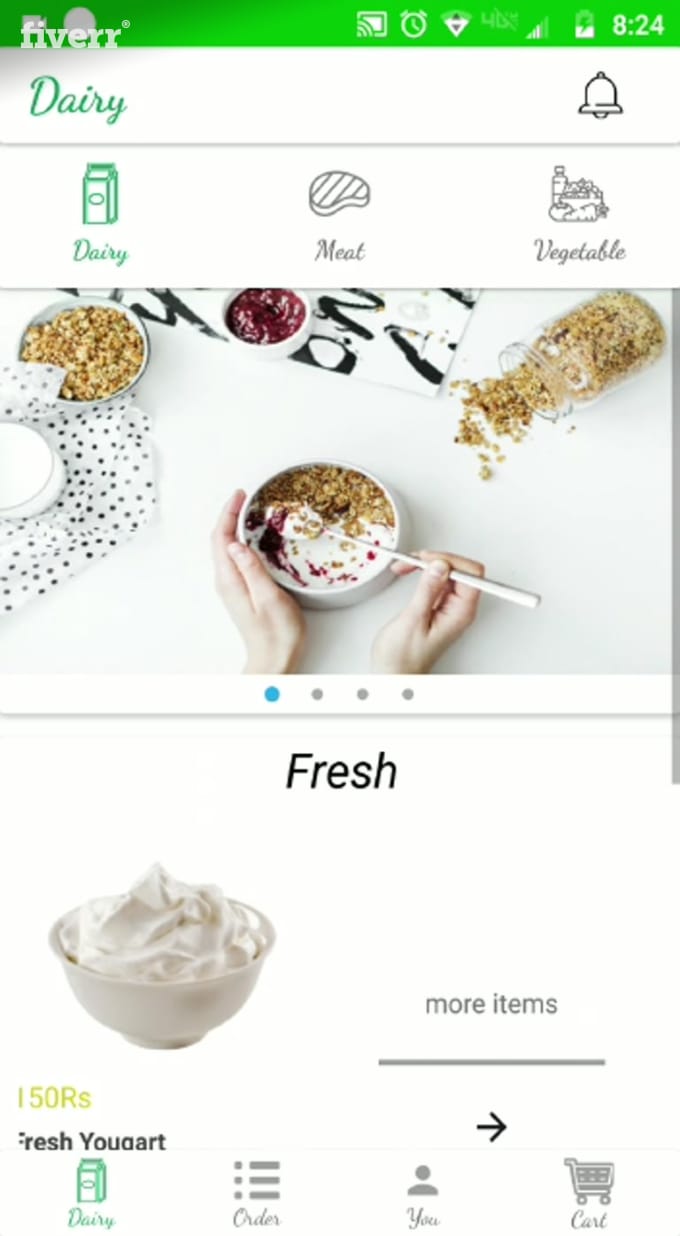Select the Meat category
680x1236 pixels.
coord(340,215)
